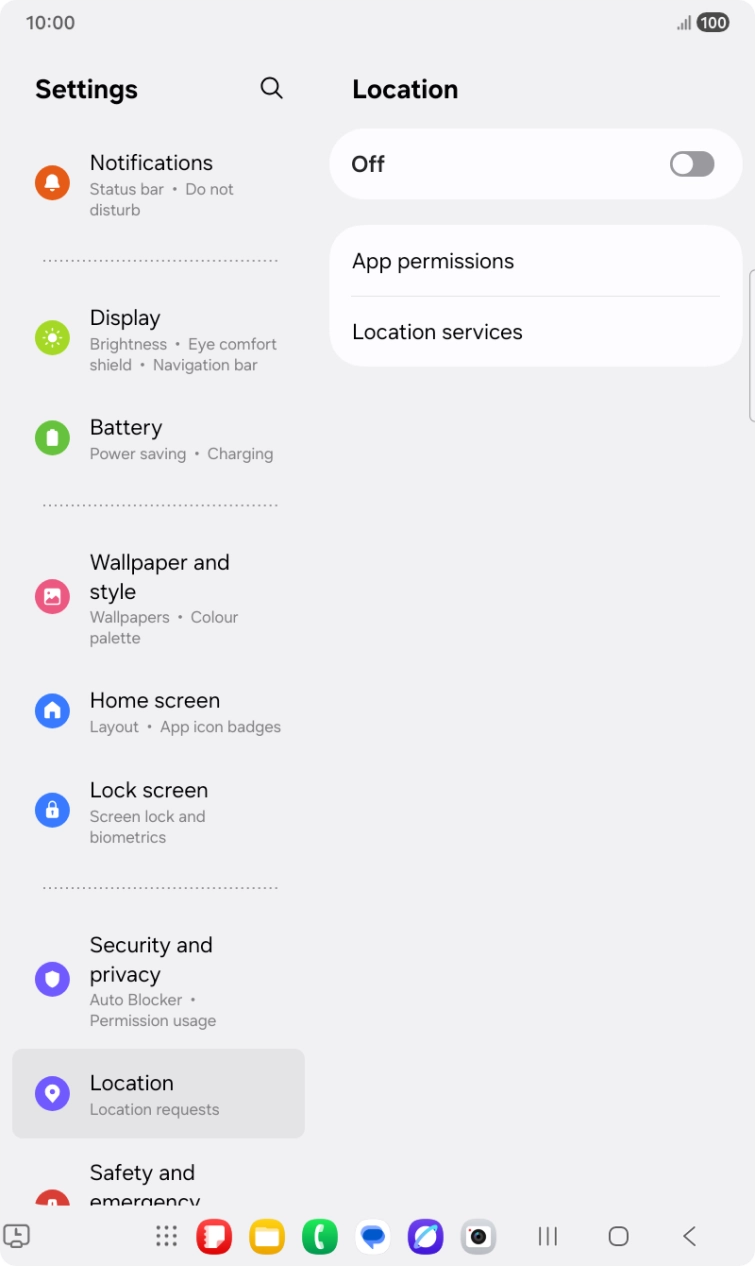Show recent apps

coord(547,1237)
